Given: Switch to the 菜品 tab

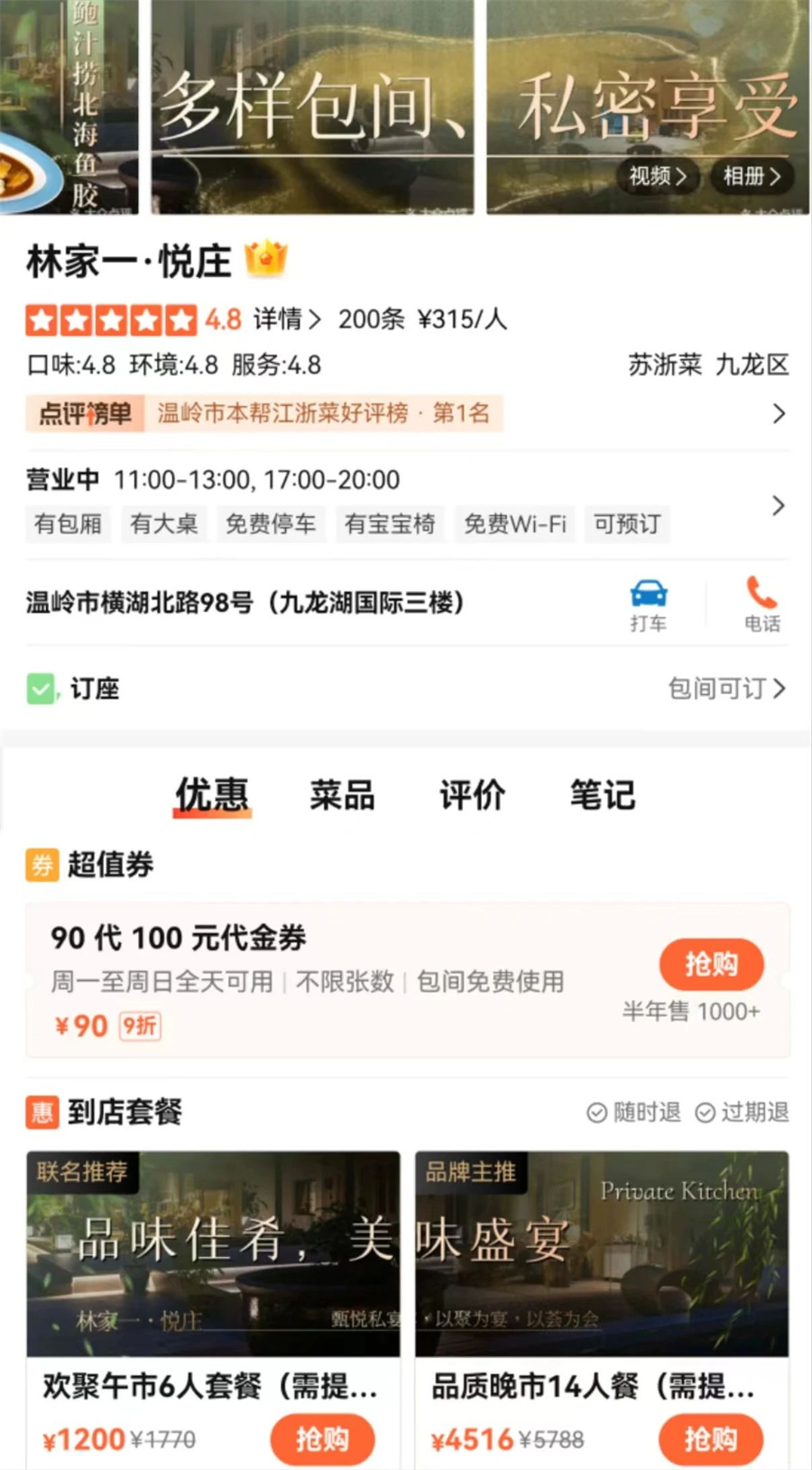Looking at the screenshot, I should pyautogui.click(x=342, y=796).
